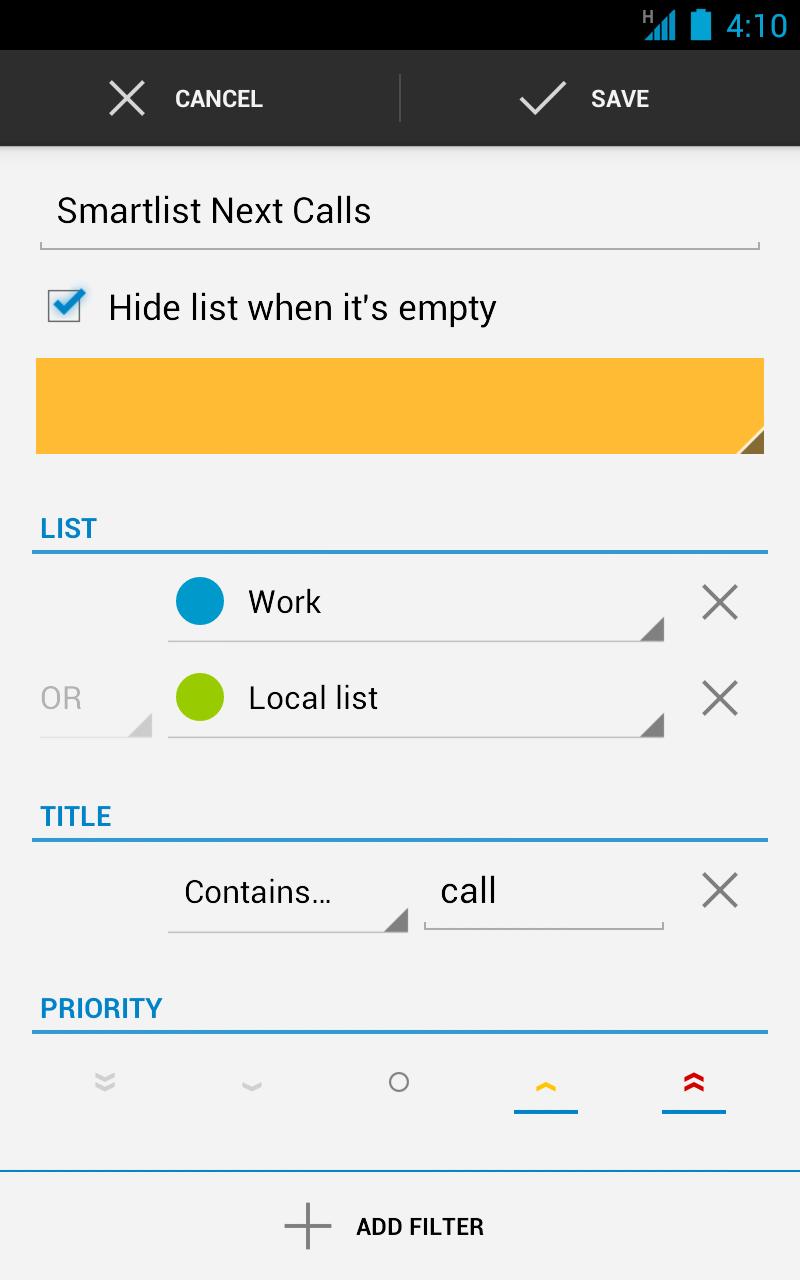Remove the Local list filter

click(x=720, y=699)
